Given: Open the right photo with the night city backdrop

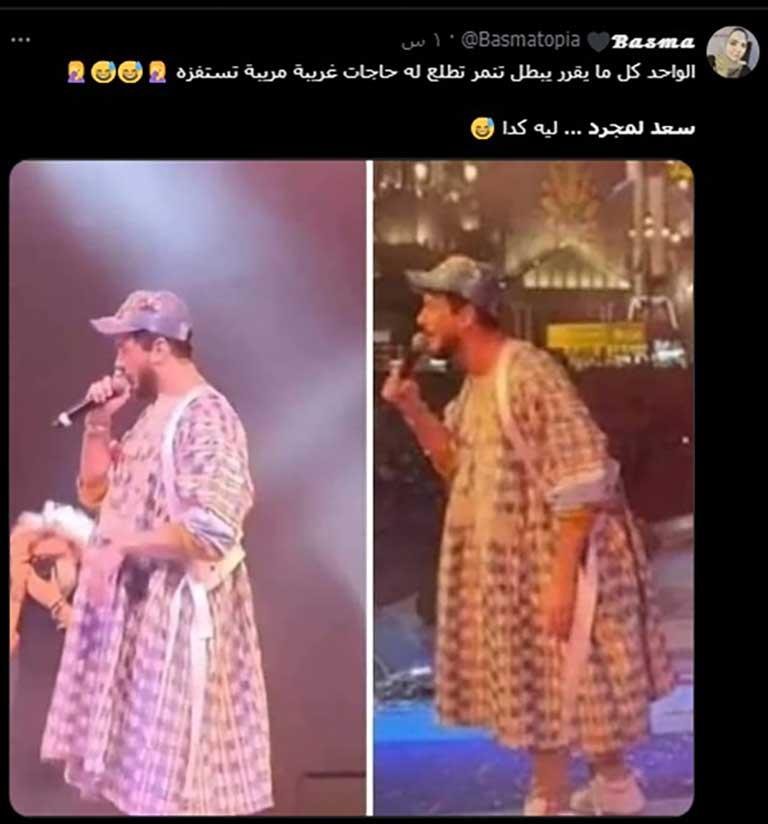Looking at the screenshot, I should pyautogui.click(x=533, y=487).
